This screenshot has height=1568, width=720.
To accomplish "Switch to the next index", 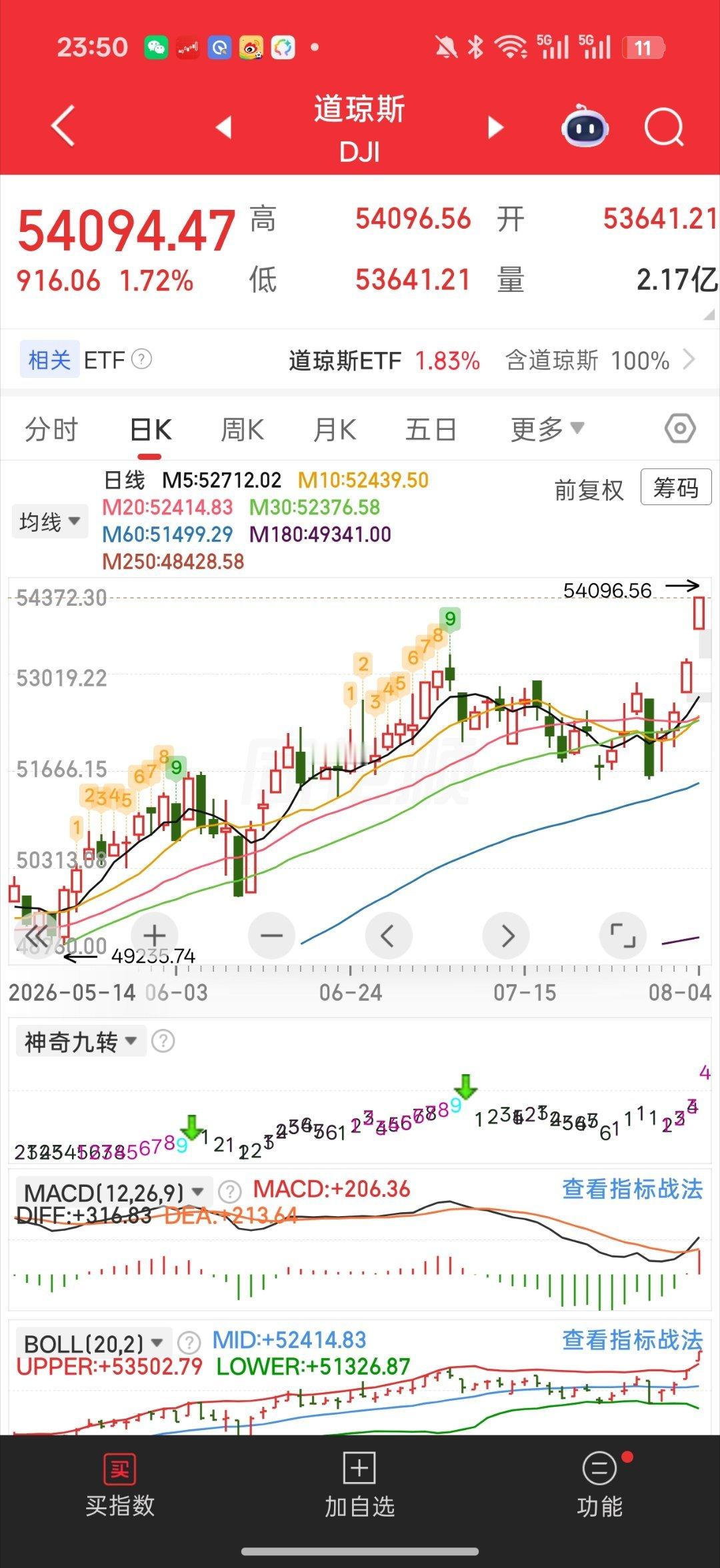I will [495, 127].
